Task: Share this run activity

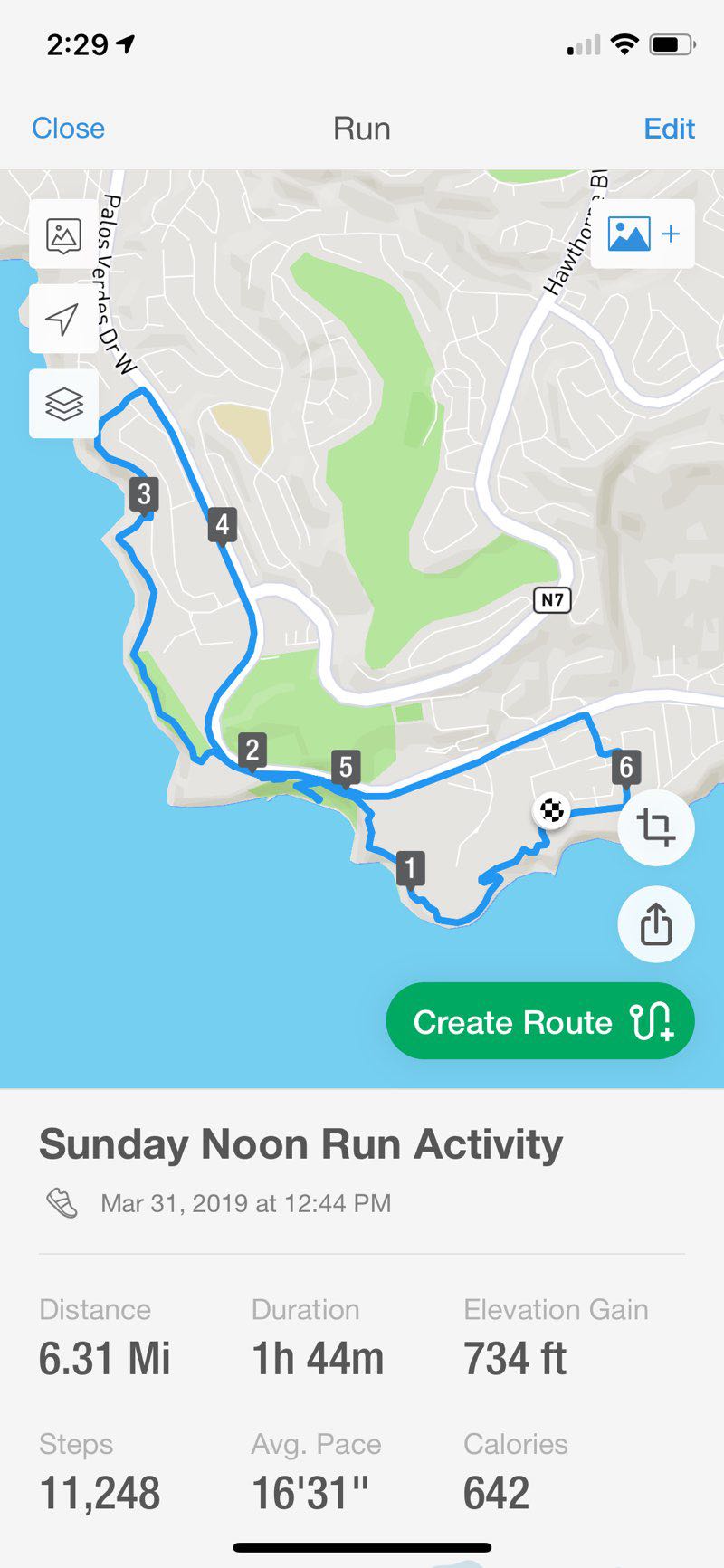Action: [656, 924]
